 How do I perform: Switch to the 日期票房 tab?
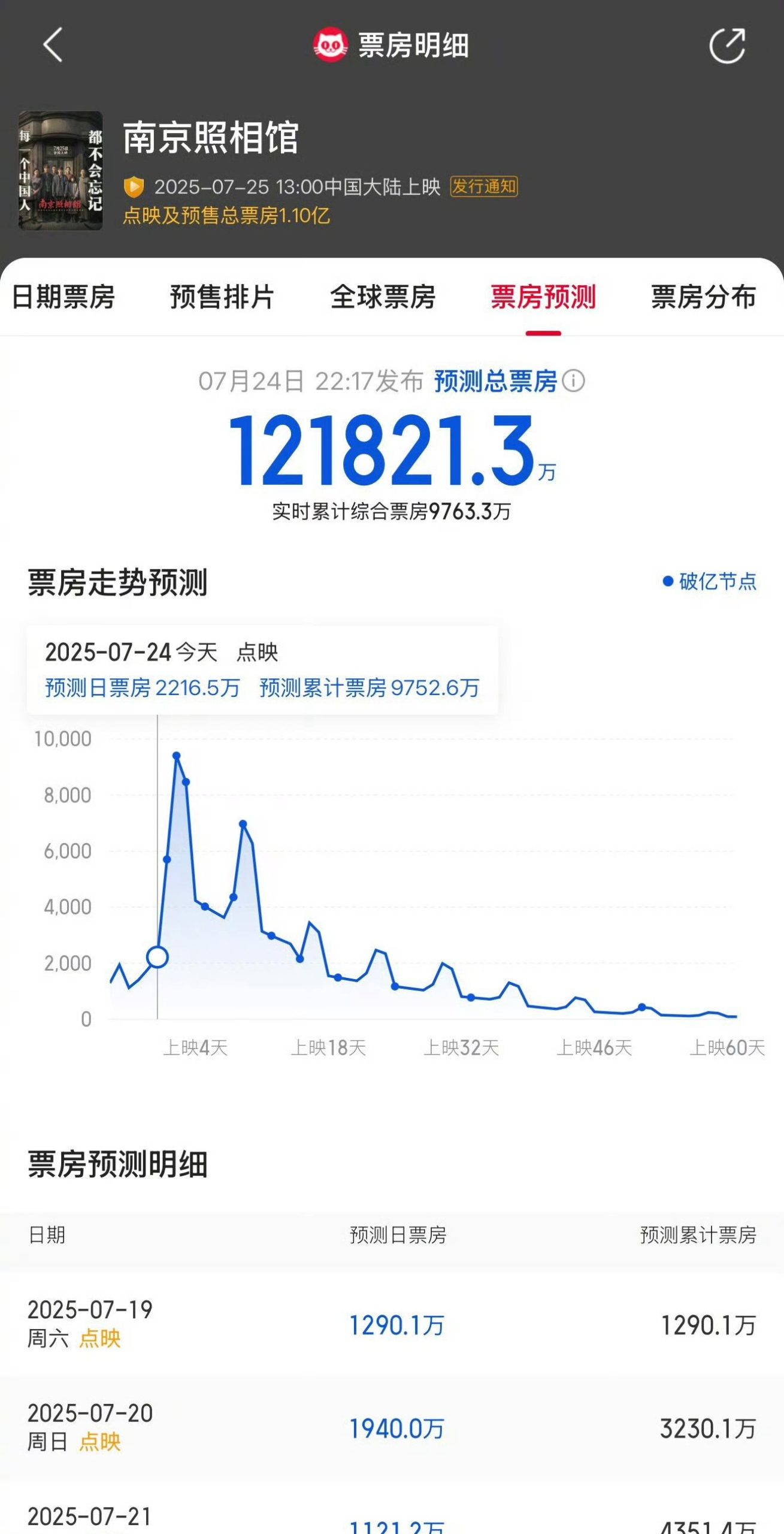(x=63, y=297)
